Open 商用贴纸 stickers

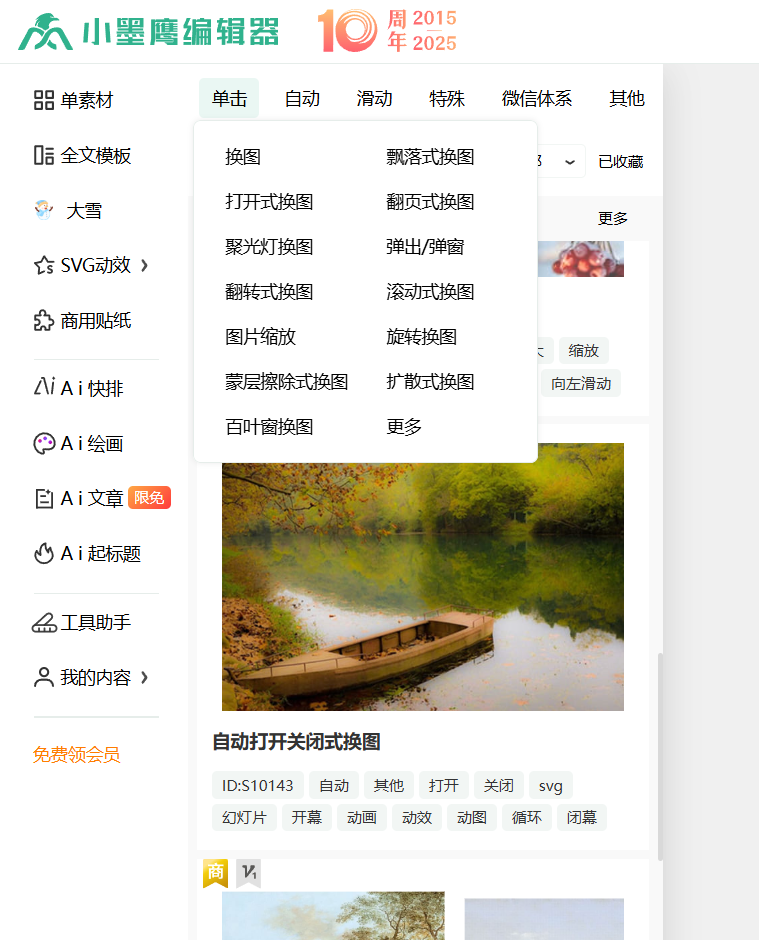pos(83,321)
